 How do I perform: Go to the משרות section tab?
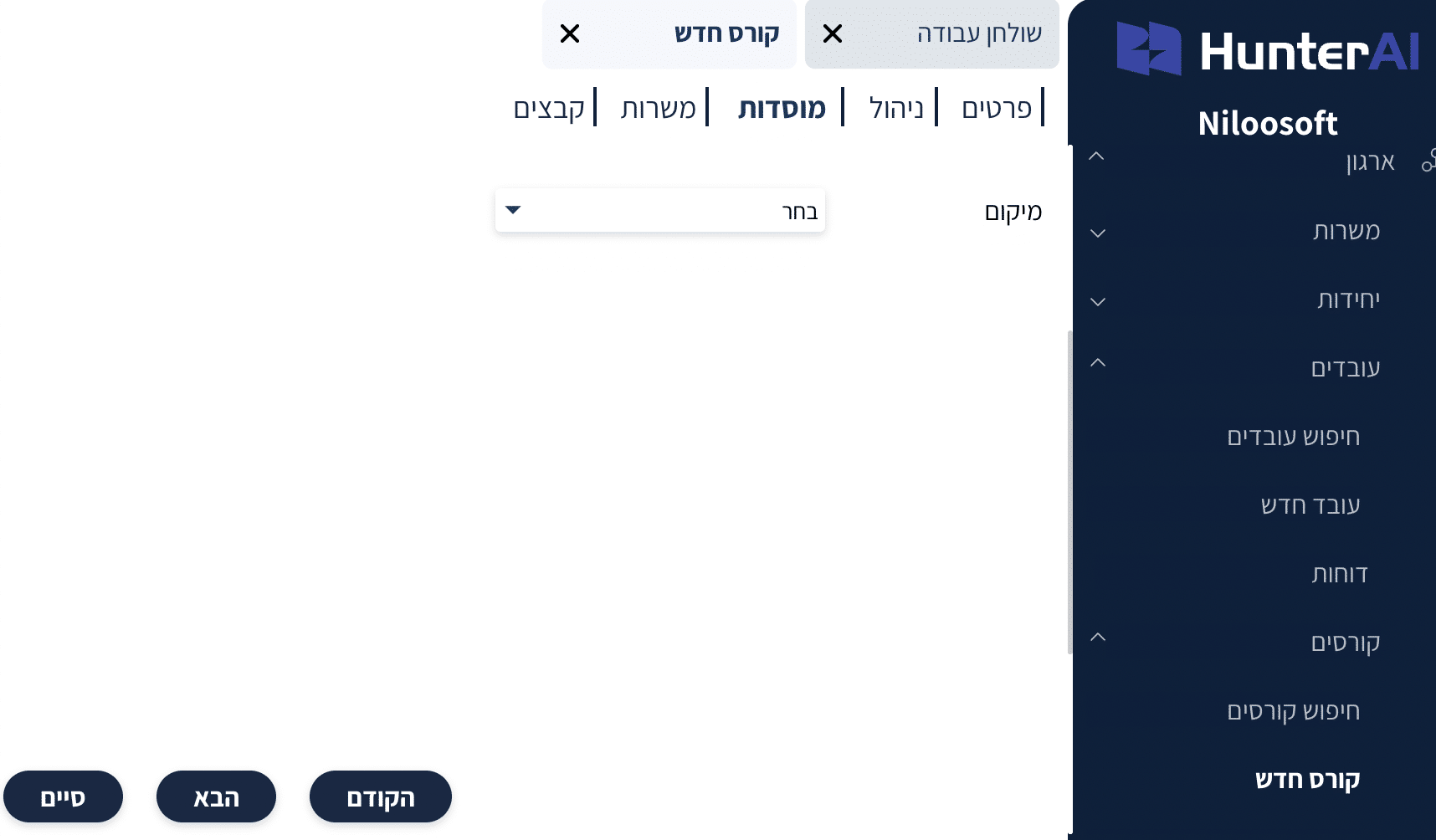coord(659,109)
